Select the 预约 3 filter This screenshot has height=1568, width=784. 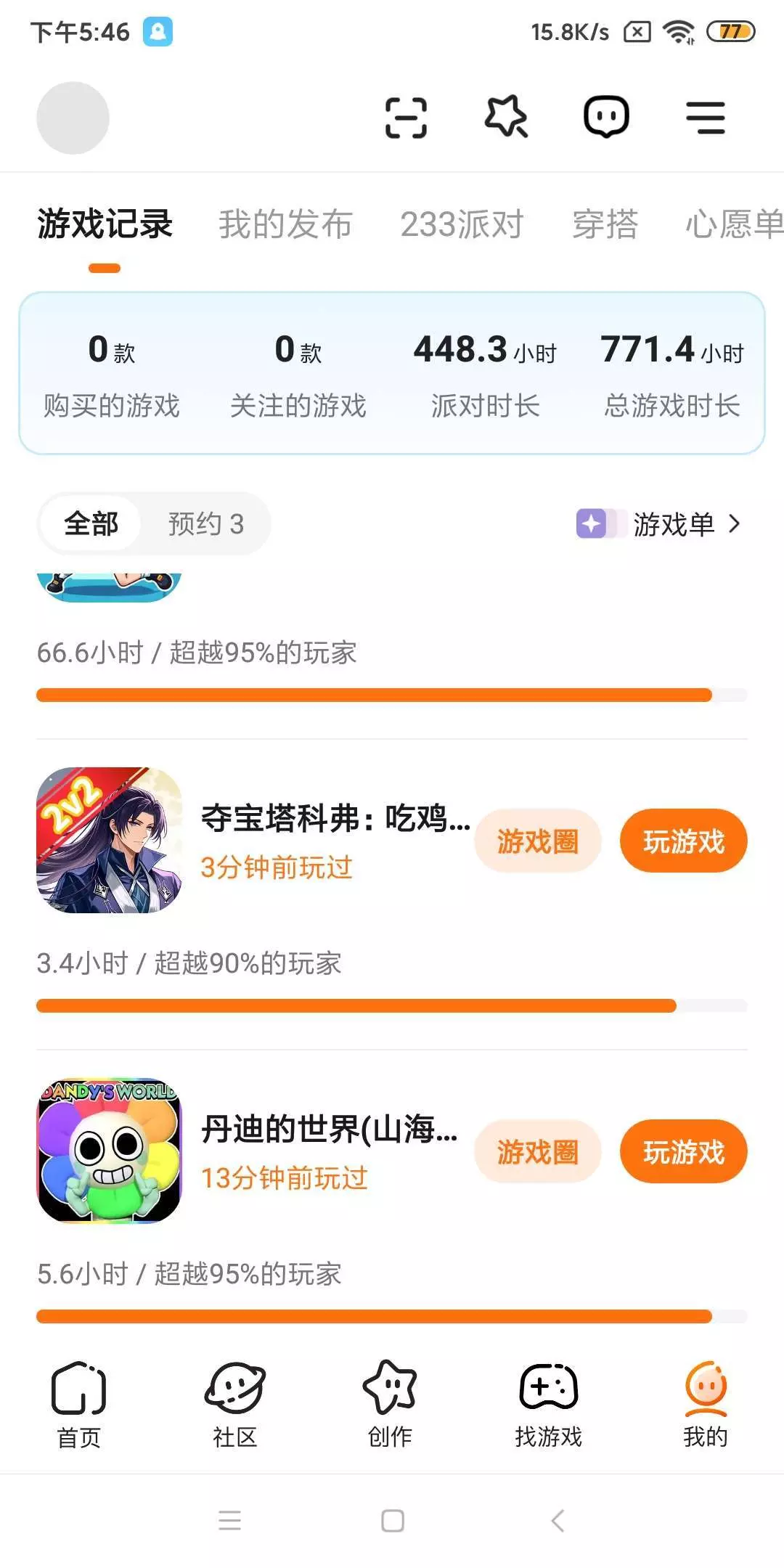(205, 523)
